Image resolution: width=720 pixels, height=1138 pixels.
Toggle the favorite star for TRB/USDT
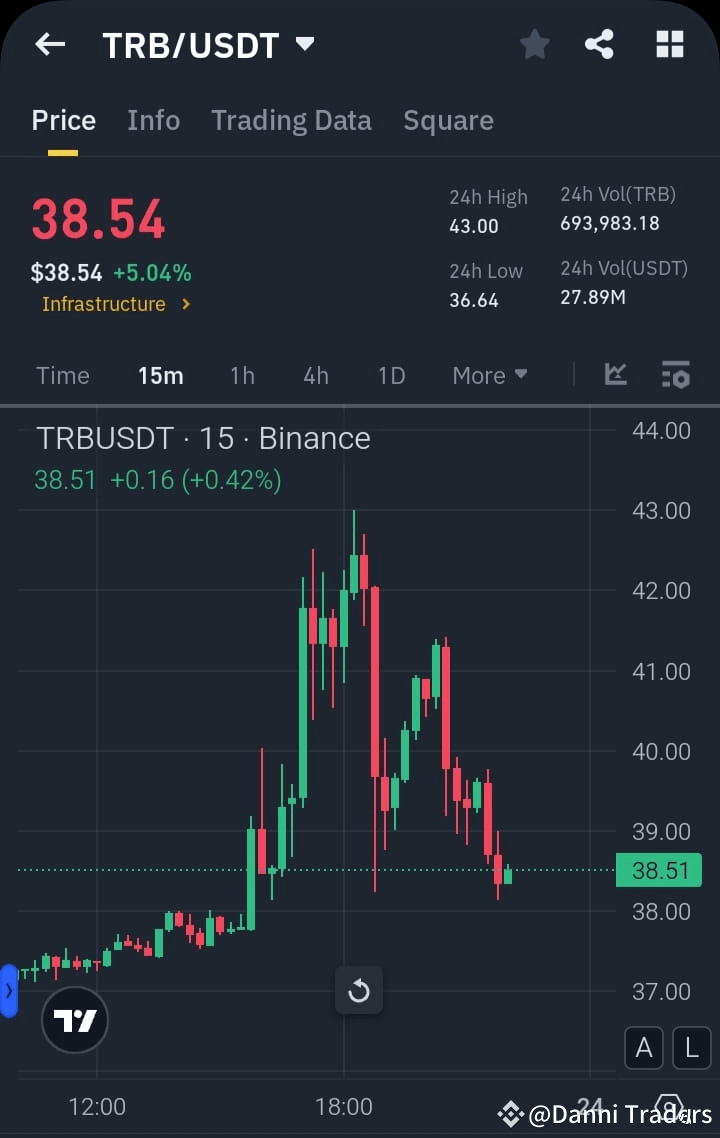coord(534,44)
